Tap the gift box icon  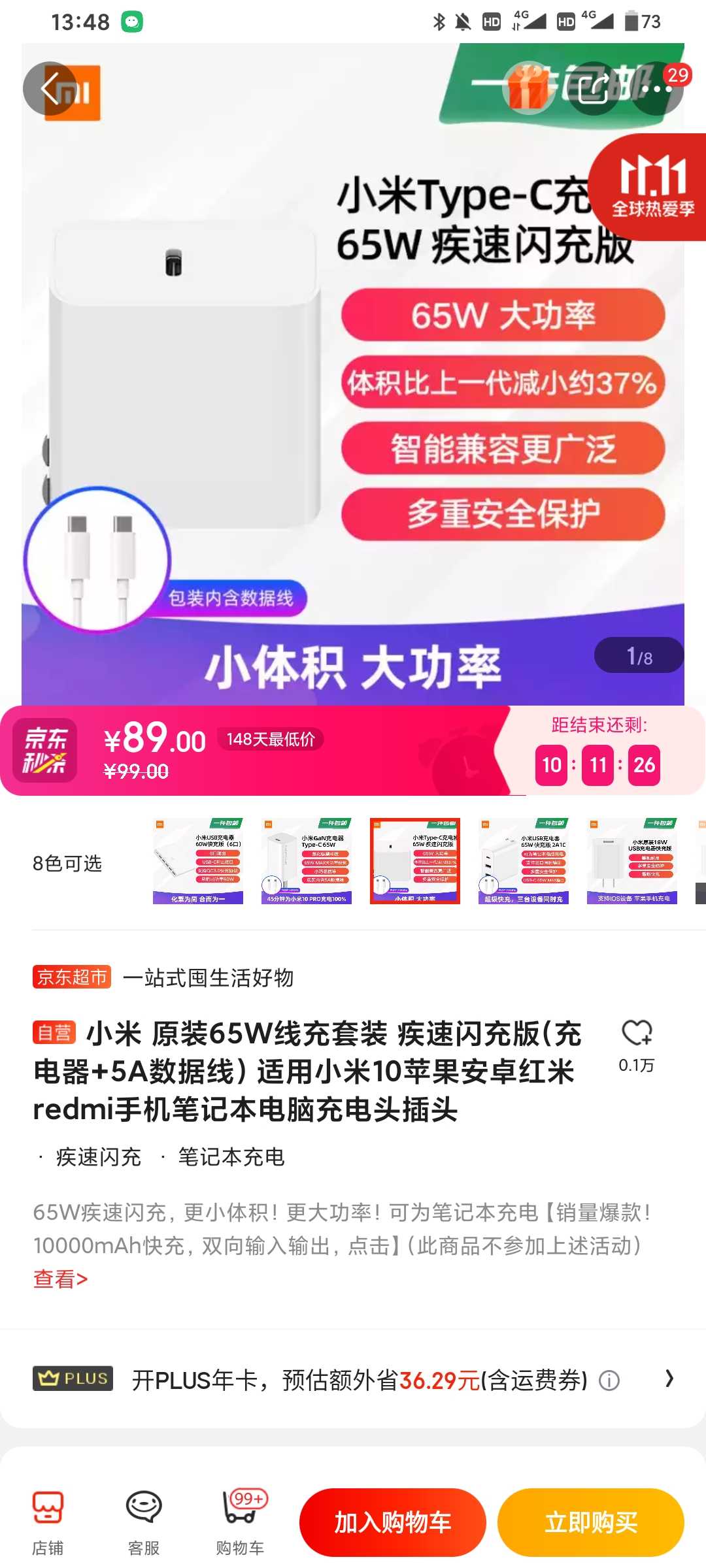coord(528,88)
